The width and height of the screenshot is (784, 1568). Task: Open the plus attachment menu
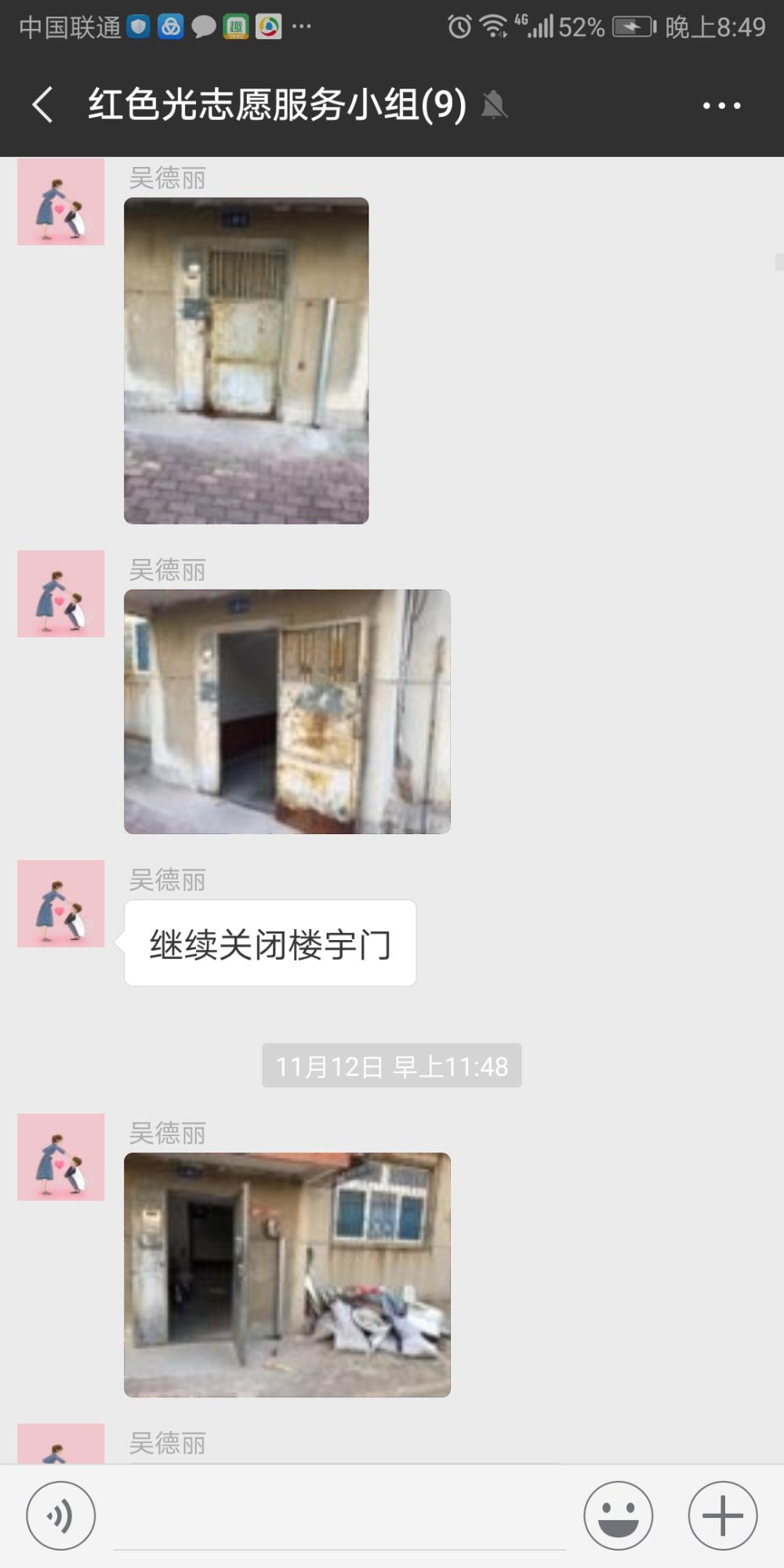point(722,1515)
